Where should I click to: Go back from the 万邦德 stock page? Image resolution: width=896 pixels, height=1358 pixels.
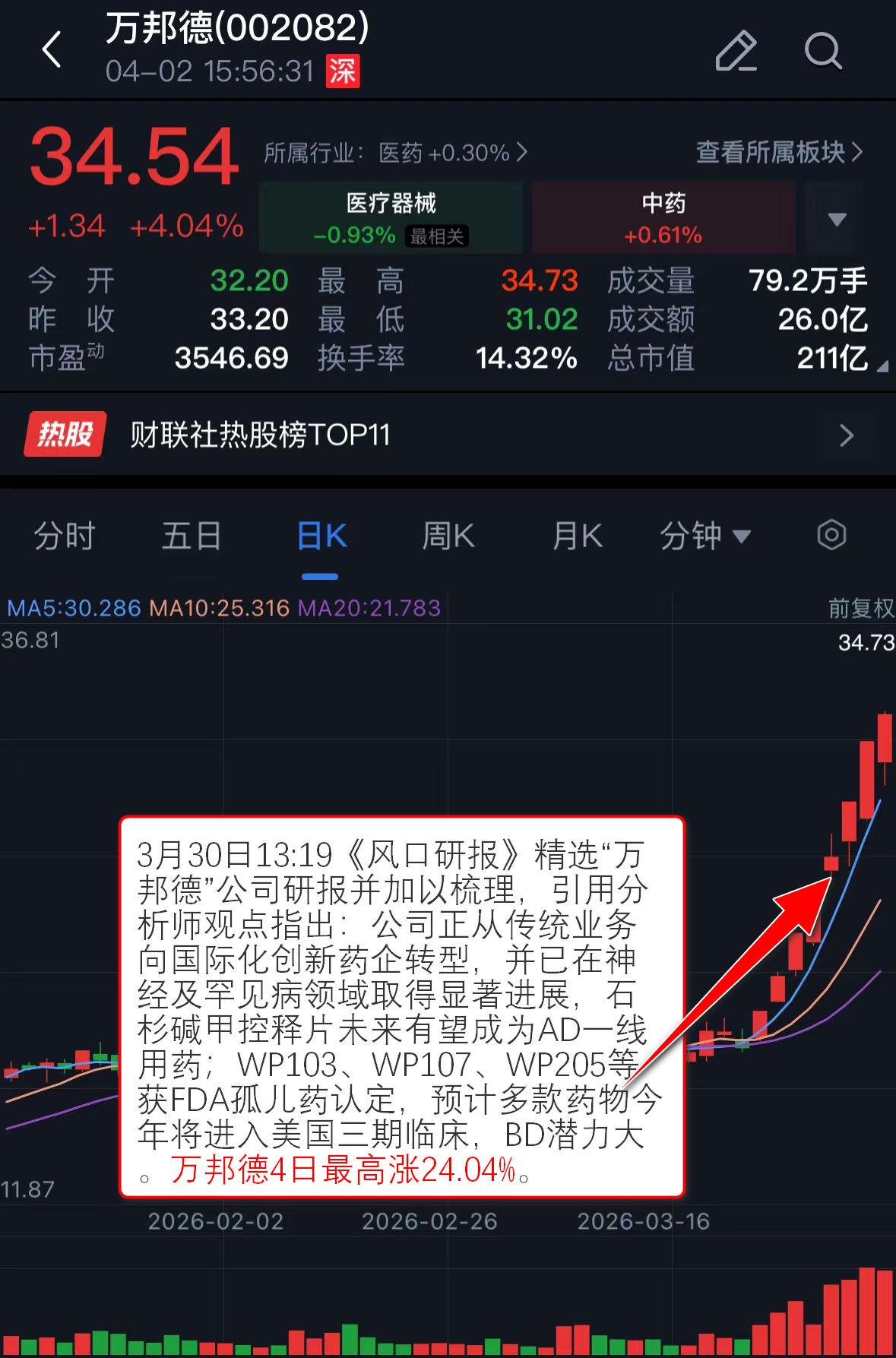click(x=52, y=50)
